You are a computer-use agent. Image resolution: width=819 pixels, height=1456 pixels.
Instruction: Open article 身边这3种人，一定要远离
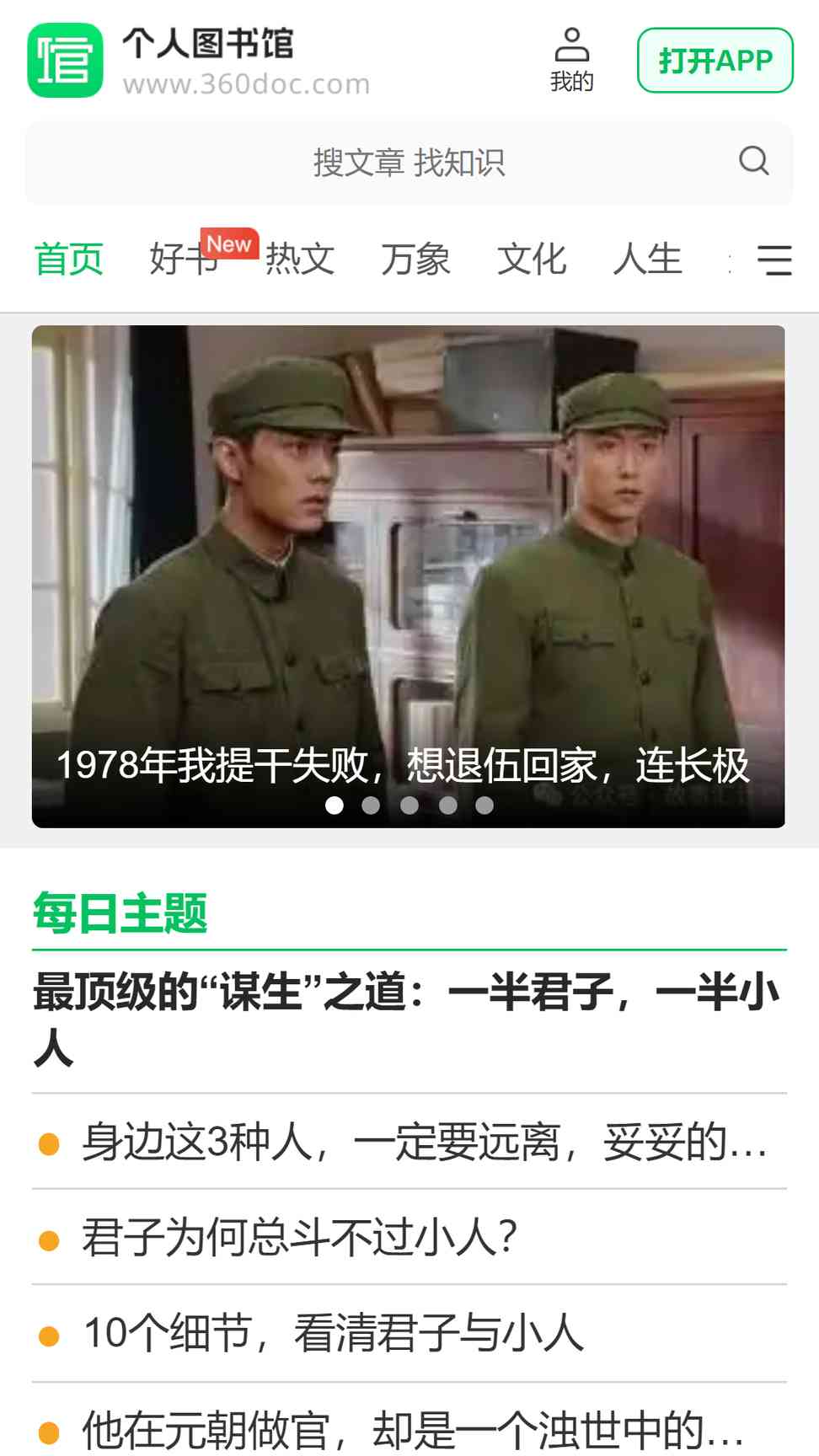click(423, 1143)
